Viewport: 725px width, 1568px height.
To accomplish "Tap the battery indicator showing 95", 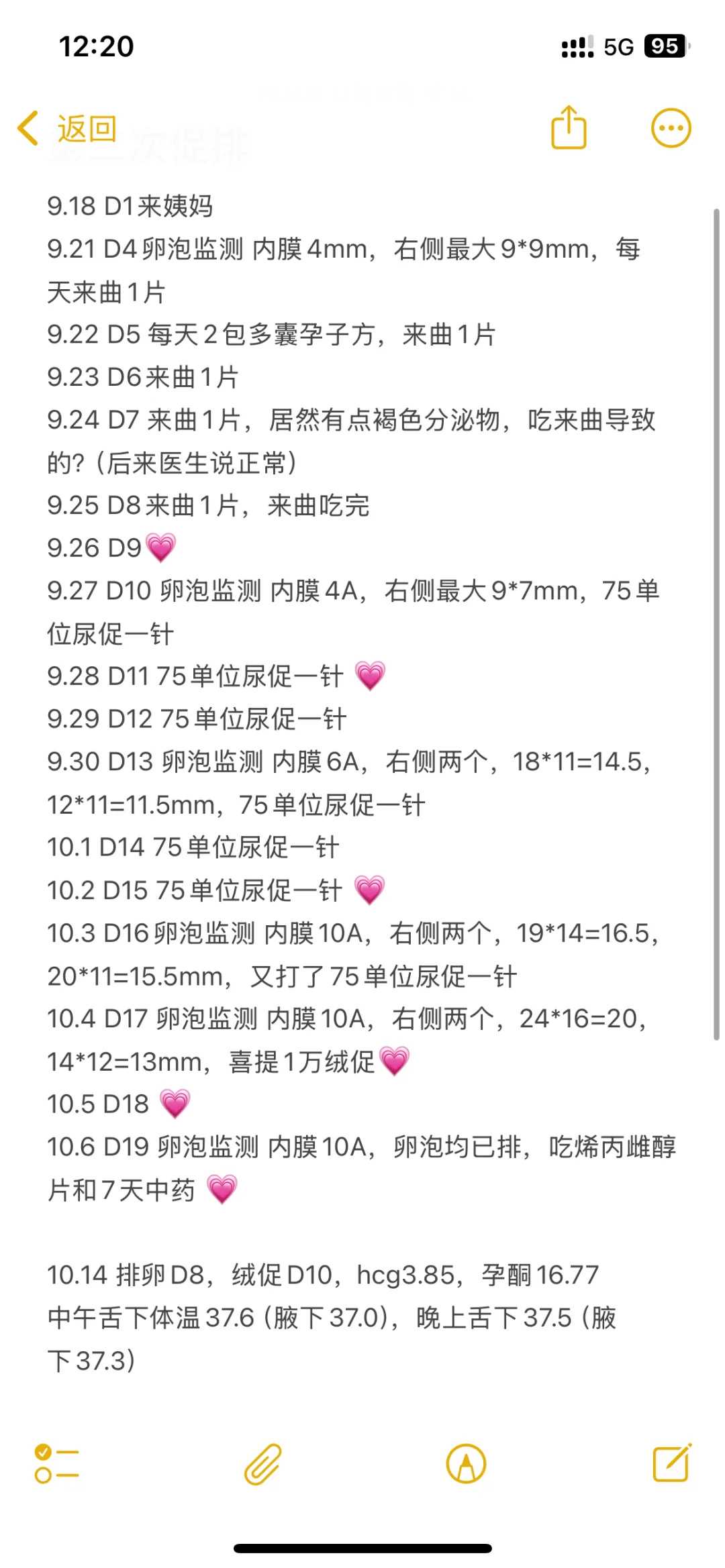I will (667, 46).
